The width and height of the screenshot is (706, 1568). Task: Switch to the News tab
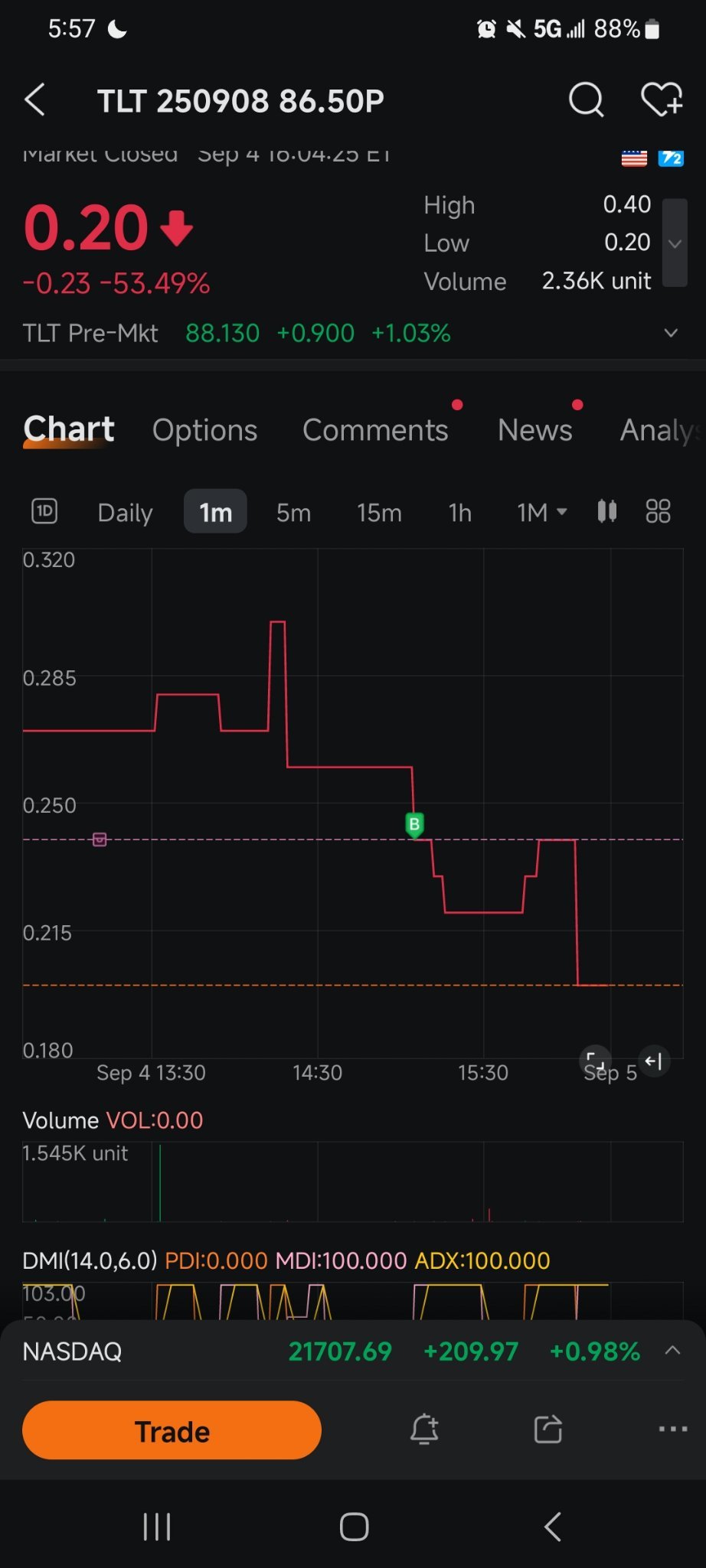[x=534, y=430]
